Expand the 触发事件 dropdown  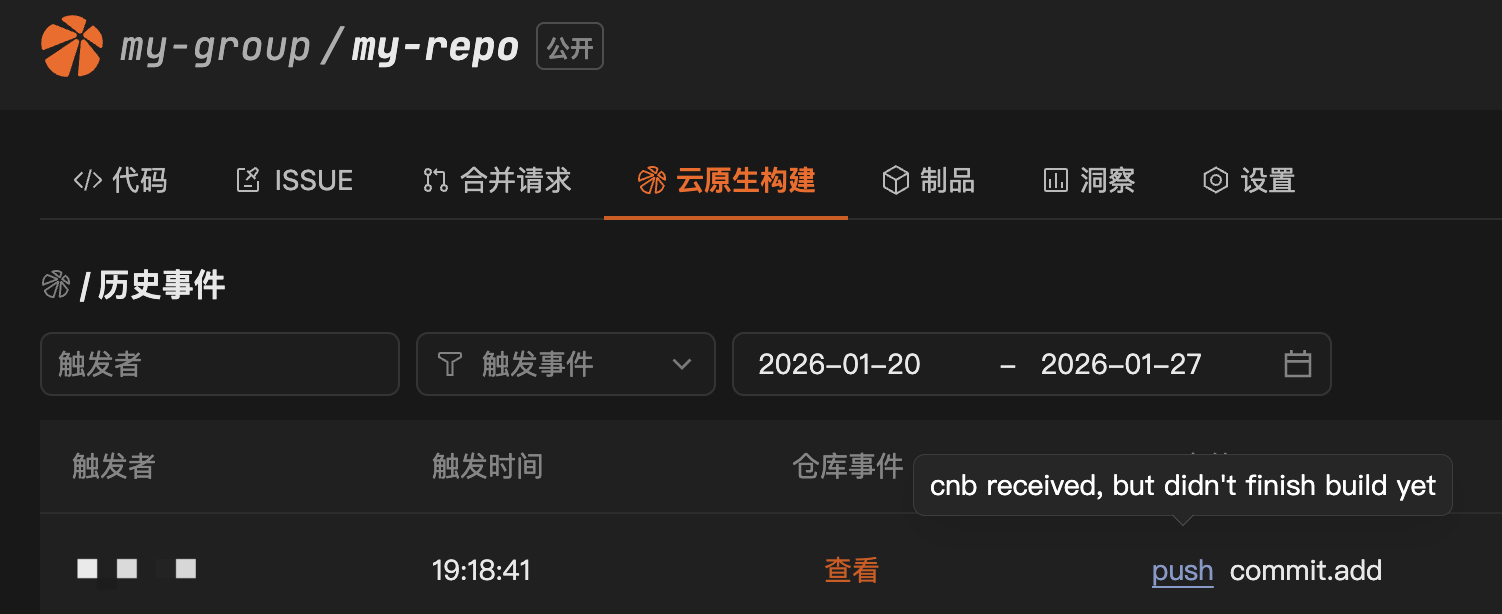click(565, 364)
